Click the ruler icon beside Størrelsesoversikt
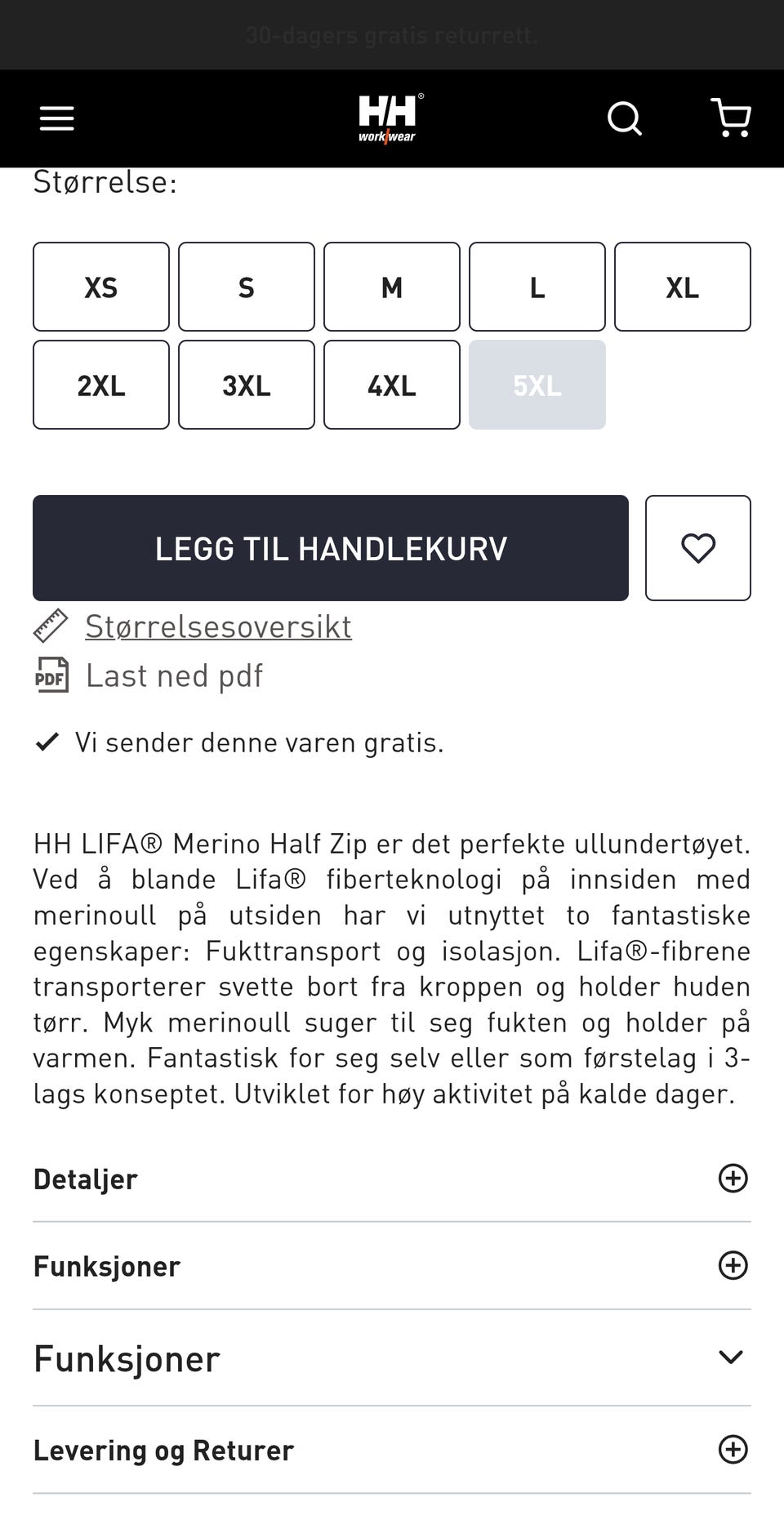The height and width of the screenshot is (1529, 784). (51, 626)
